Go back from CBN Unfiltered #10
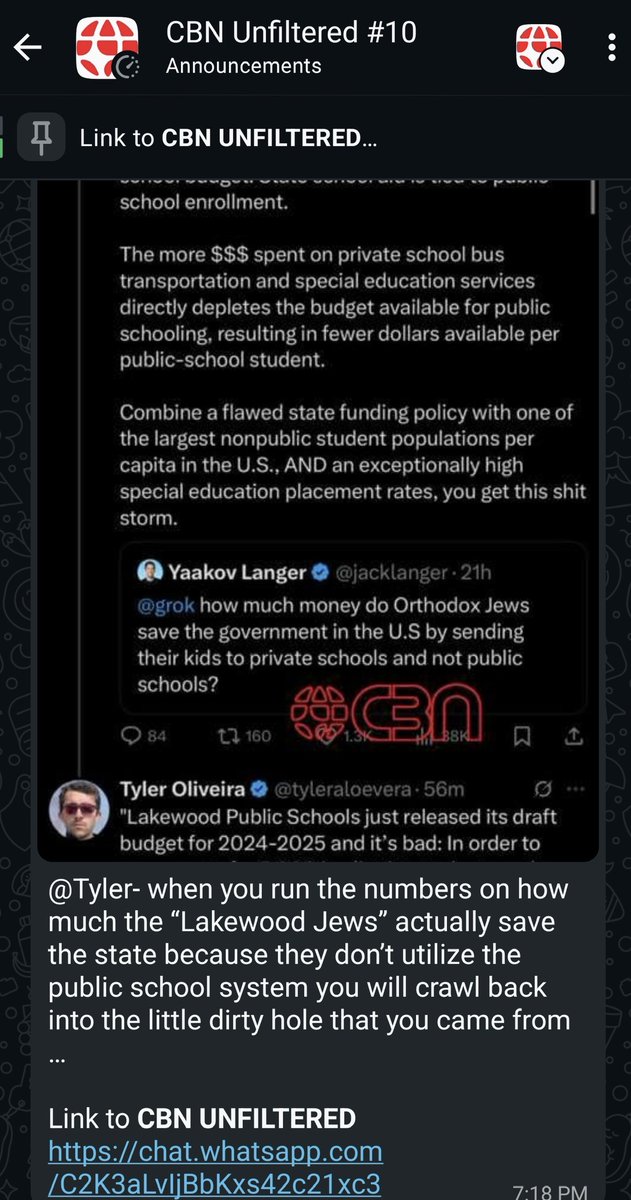The height and width of the screenshot is (1200, 631). 27,48
